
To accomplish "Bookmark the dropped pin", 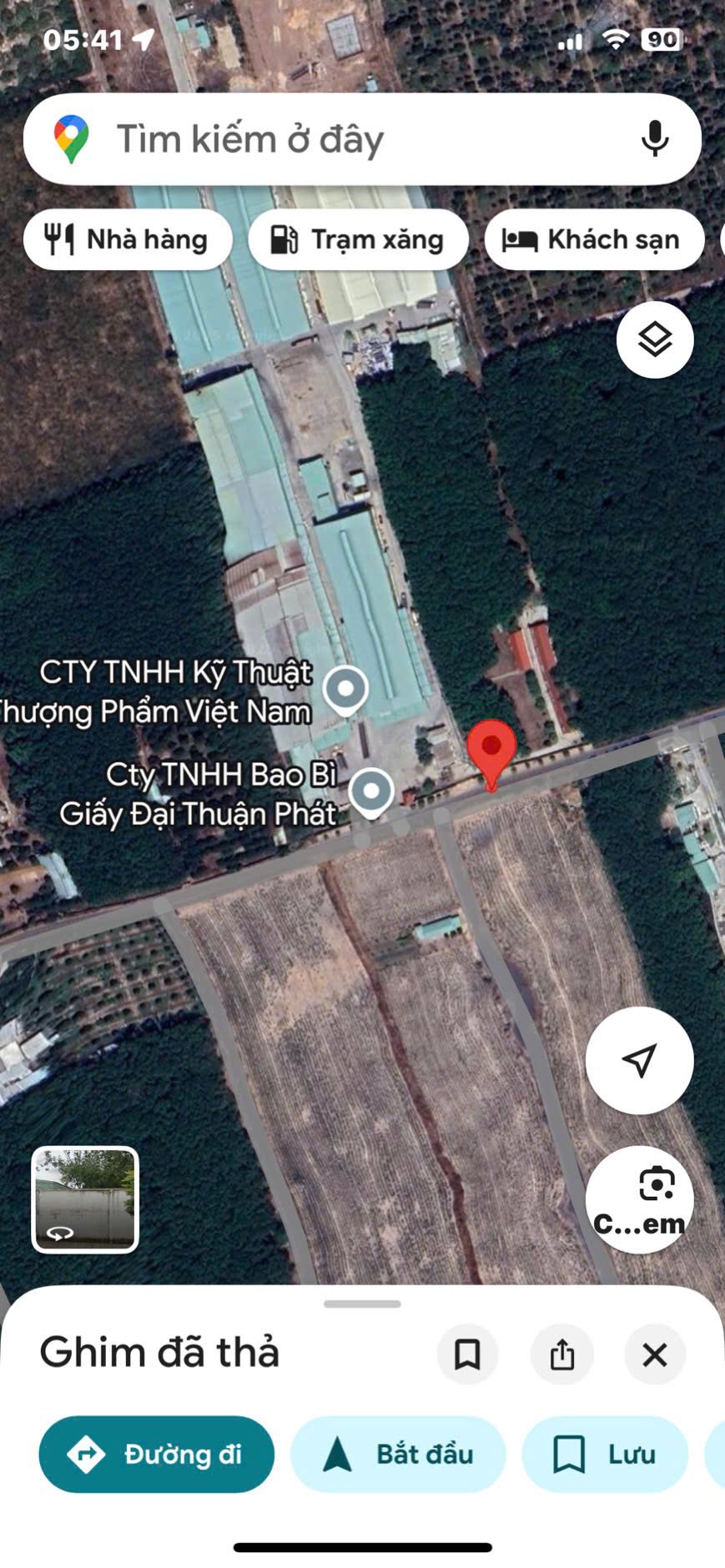I will (467, 1354).
